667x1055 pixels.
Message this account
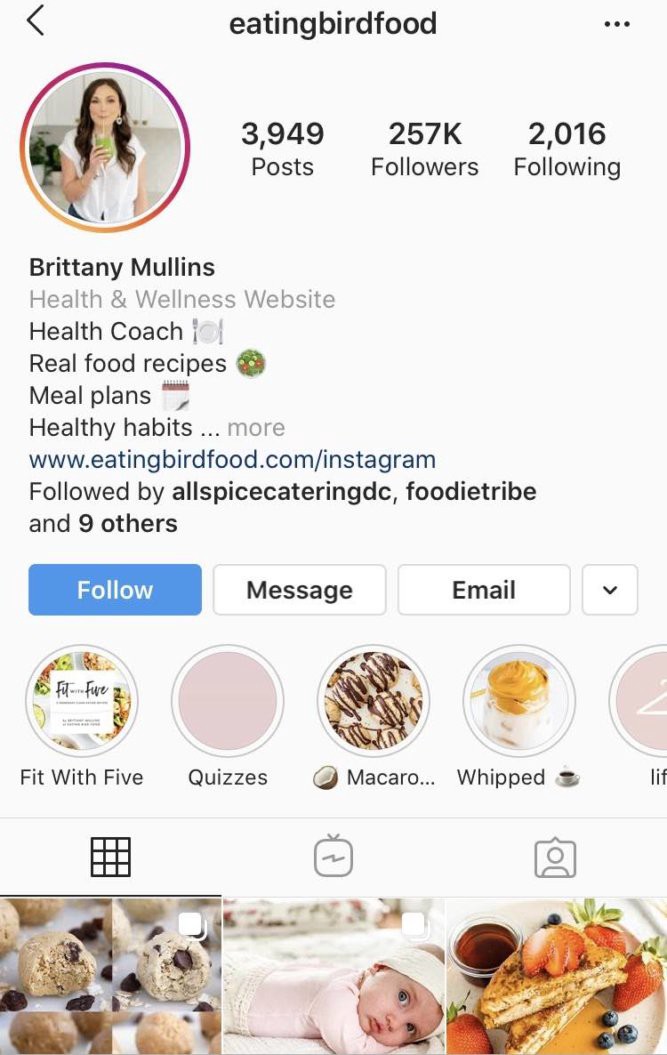[299, 590]
